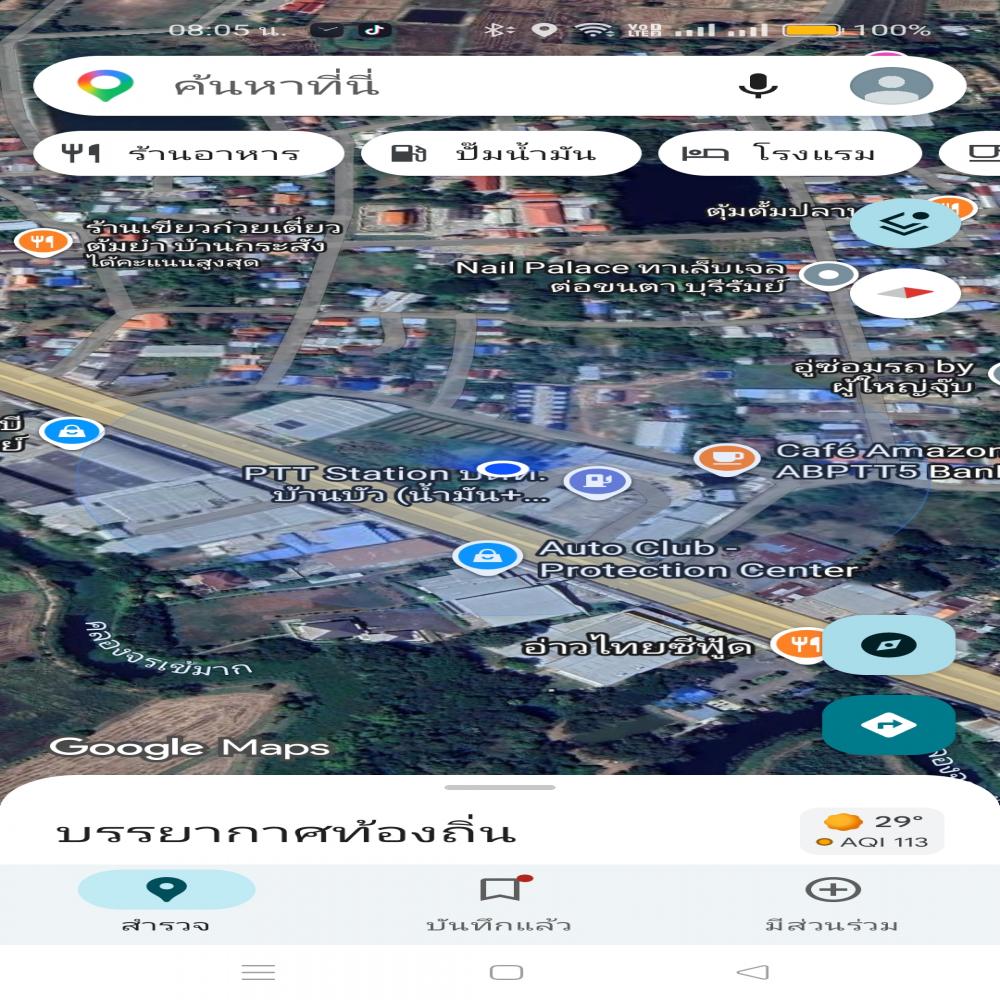Open the Auto Club Protection Center pin
The height and width of the screenshot is (1000, 1000).
pos(486,557)
